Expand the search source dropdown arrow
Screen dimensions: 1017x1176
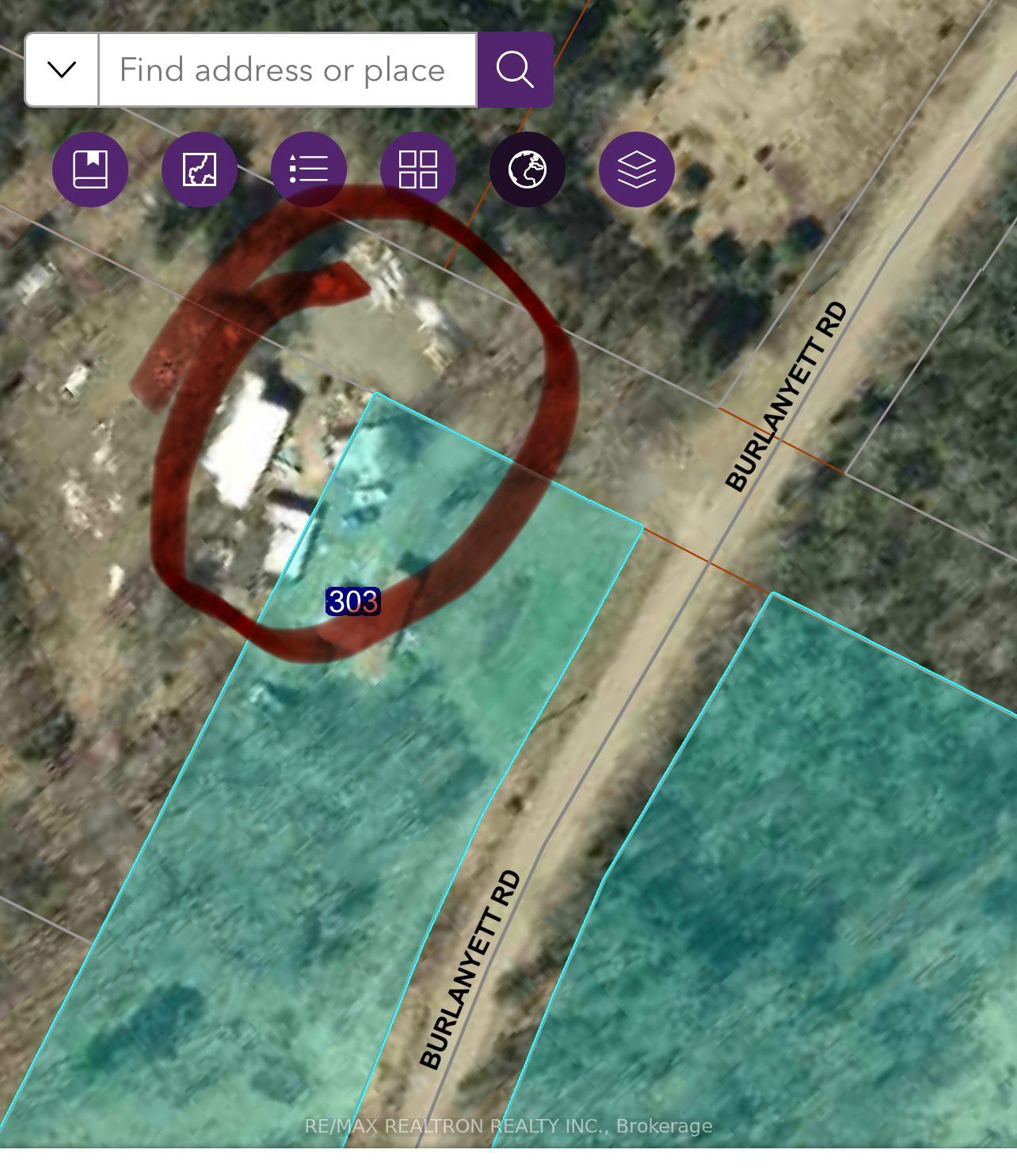62,70
